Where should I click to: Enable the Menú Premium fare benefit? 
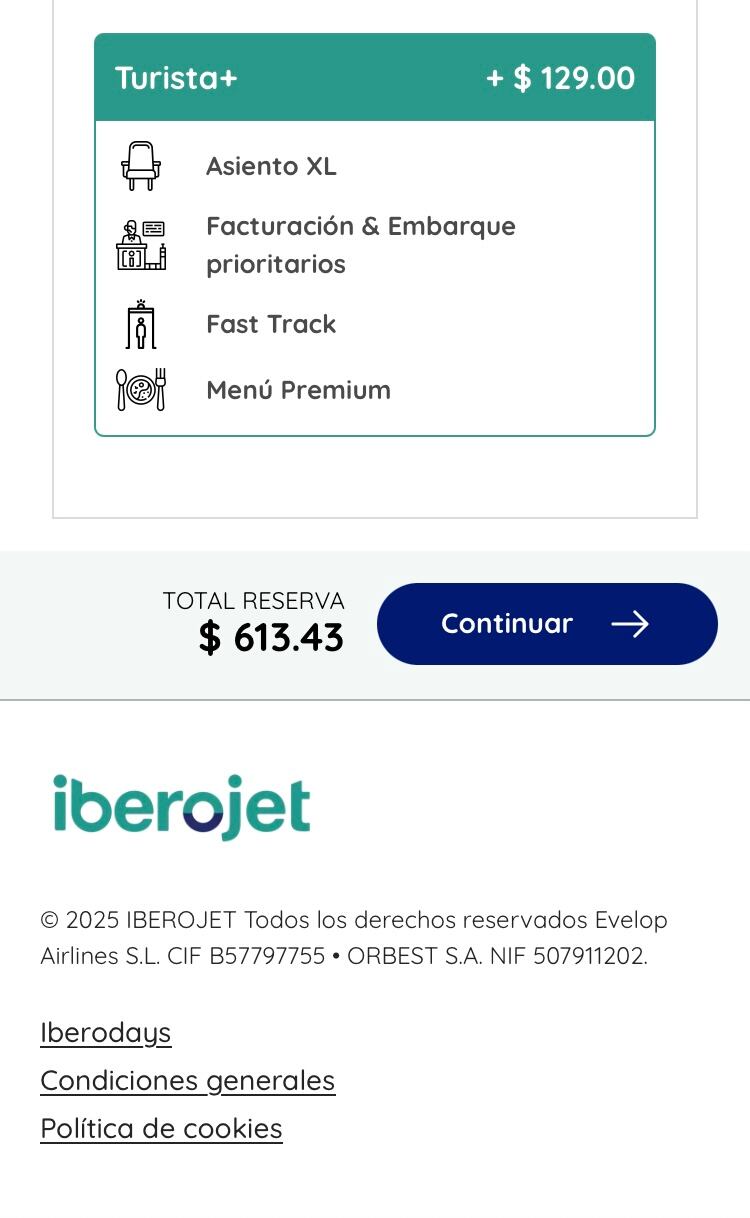coord(298,389)
